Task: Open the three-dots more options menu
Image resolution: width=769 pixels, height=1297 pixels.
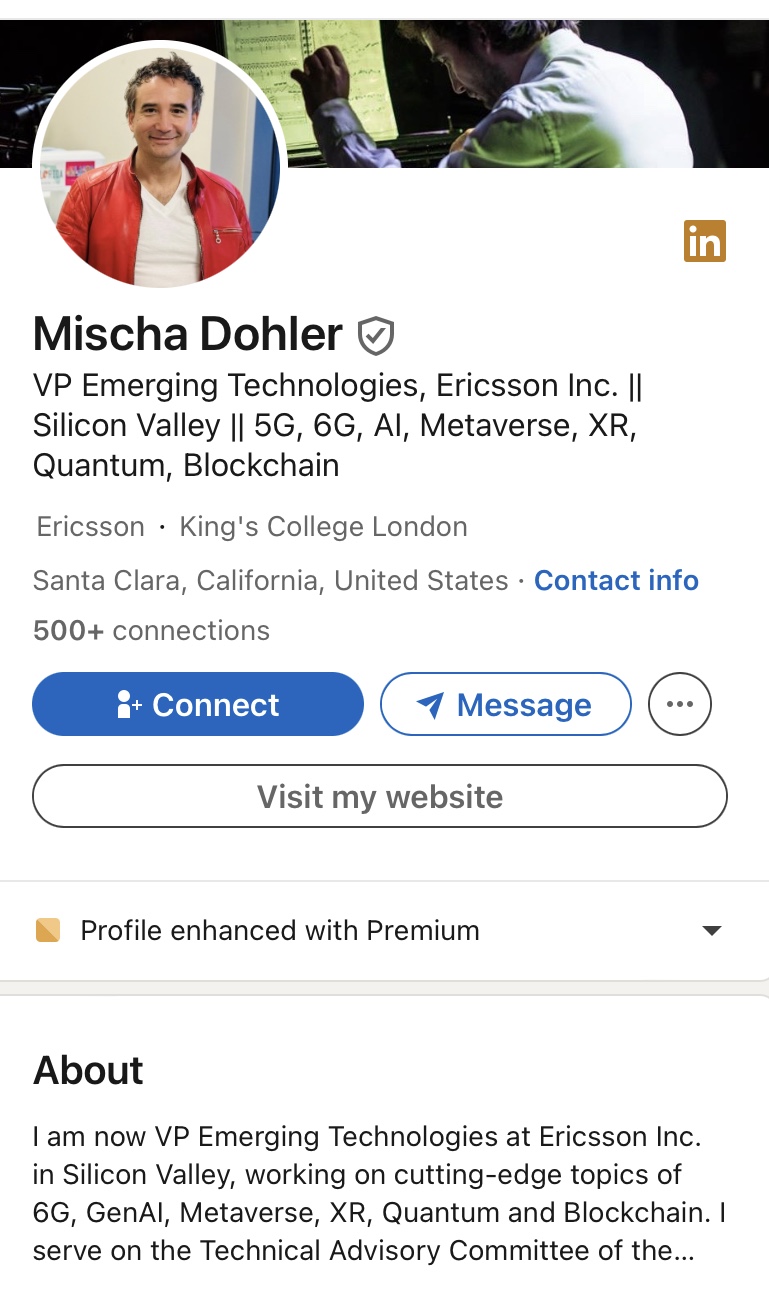Action: click(680, 705)
